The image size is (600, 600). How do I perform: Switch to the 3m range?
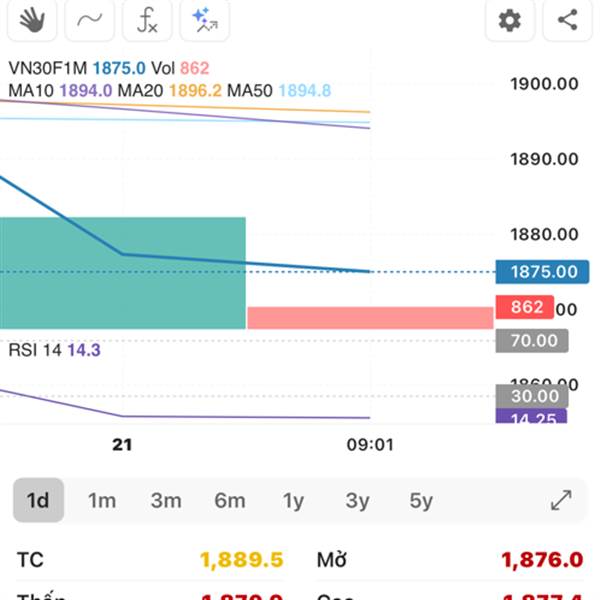(166, 500)
